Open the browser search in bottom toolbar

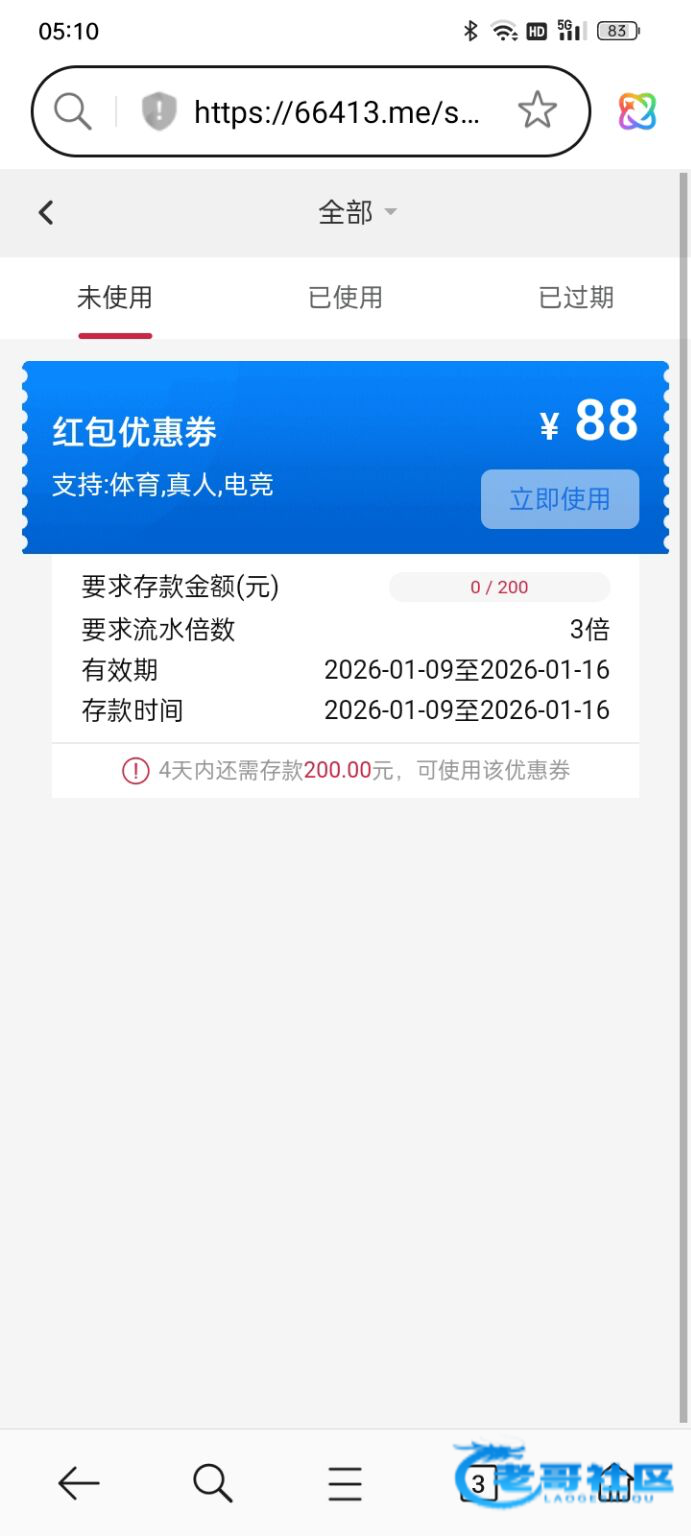(x=212, y=1483)
